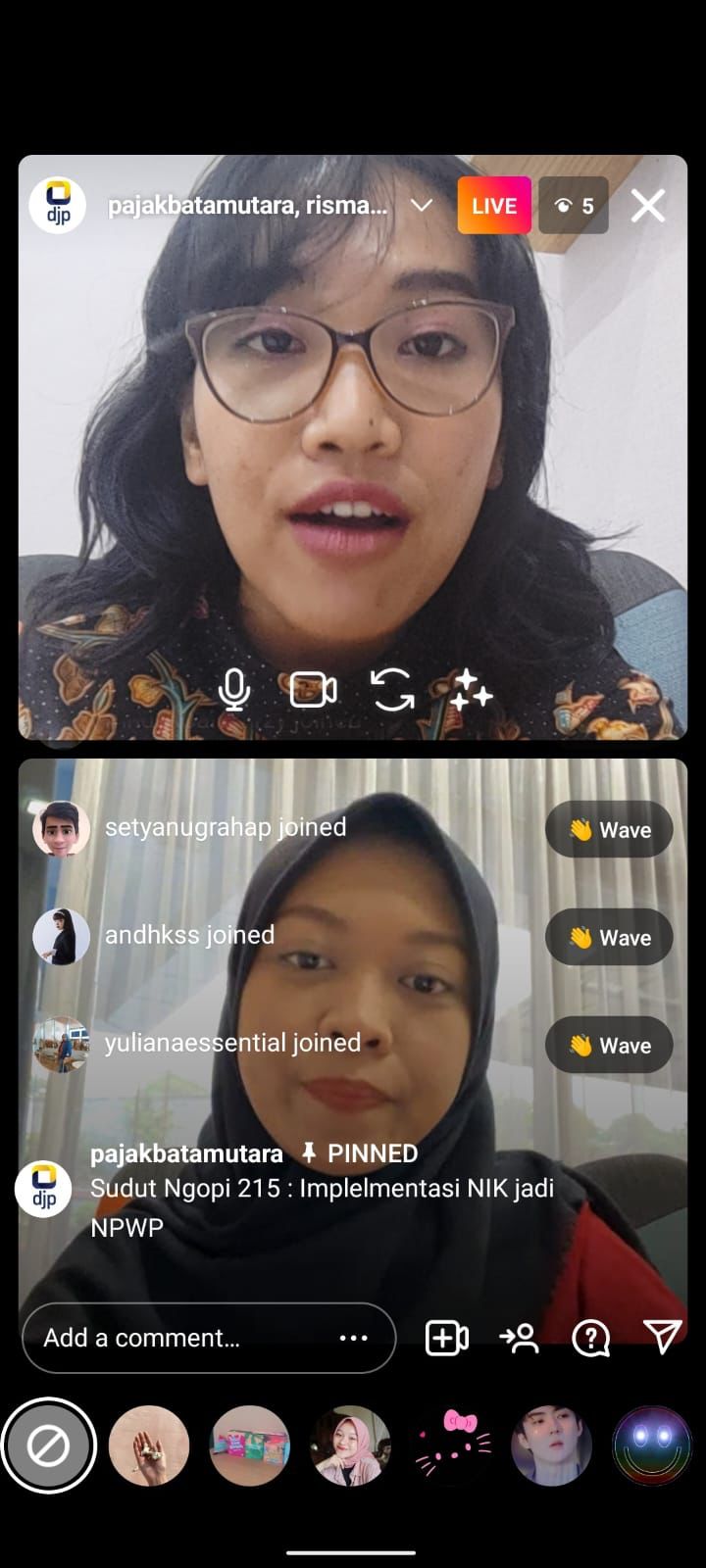
Task: Open comment options three dots
Action: click(353, 1338)
